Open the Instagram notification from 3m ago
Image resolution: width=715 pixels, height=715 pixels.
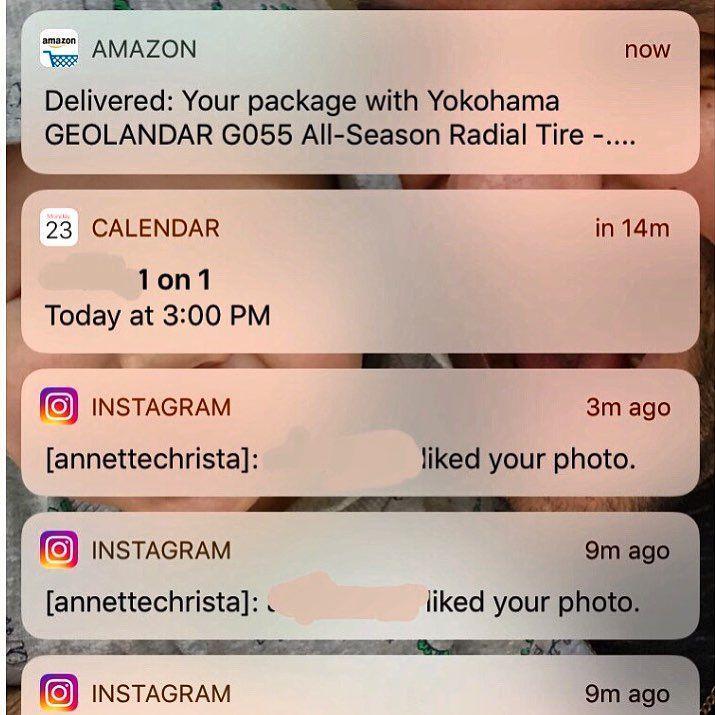tap(358, 434)
